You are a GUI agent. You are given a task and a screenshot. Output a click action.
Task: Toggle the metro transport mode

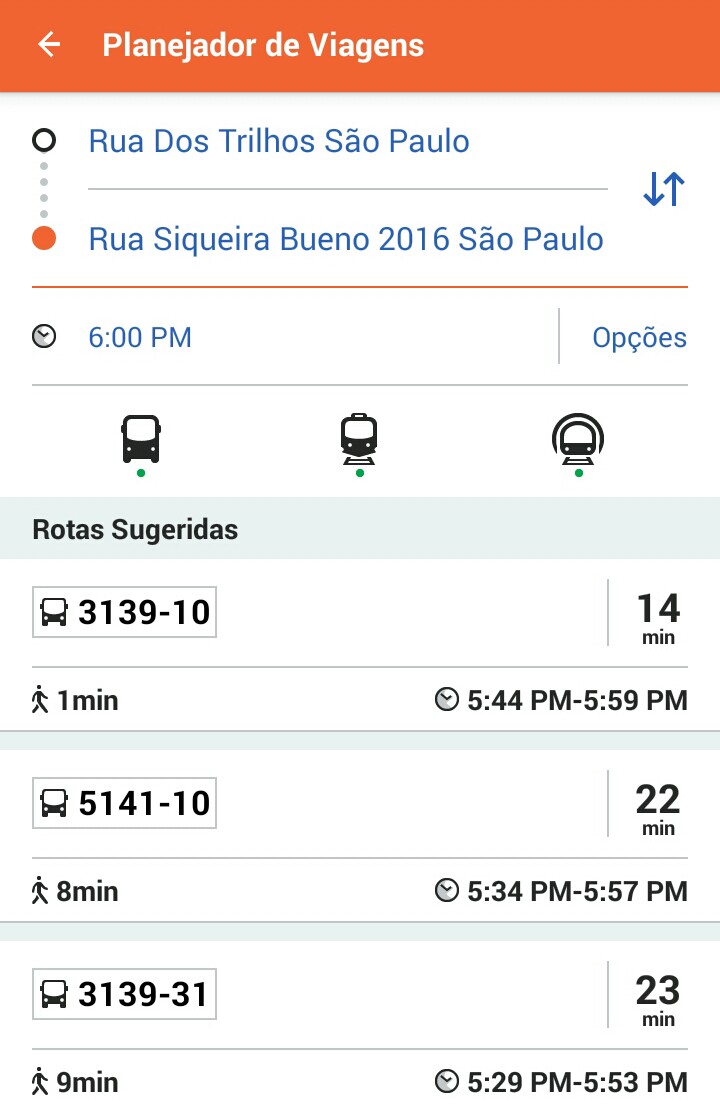tap(578, 440)
